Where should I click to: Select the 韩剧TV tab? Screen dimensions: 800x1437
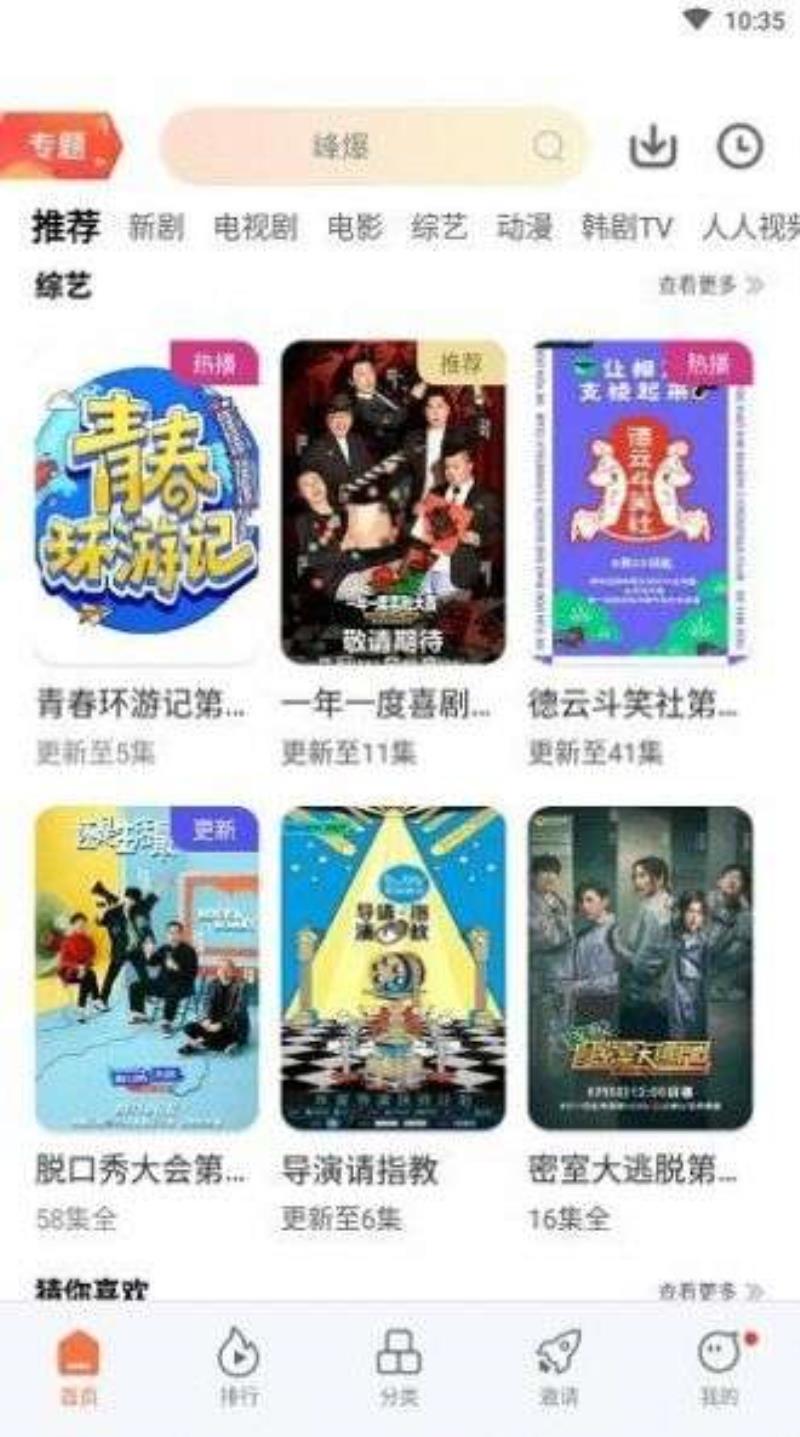[627, 228]
